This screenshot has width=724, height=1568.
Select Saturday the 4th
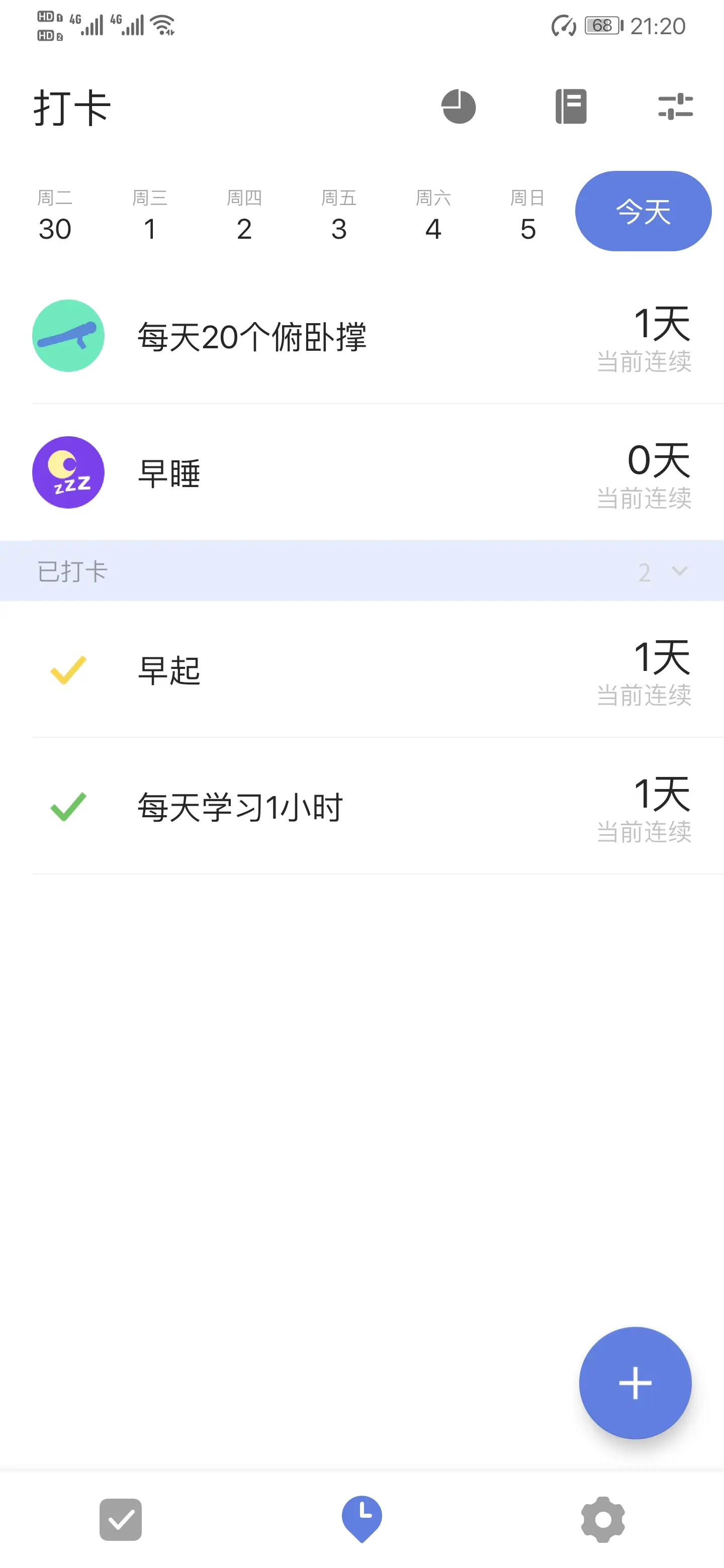(x=433, y=216)
